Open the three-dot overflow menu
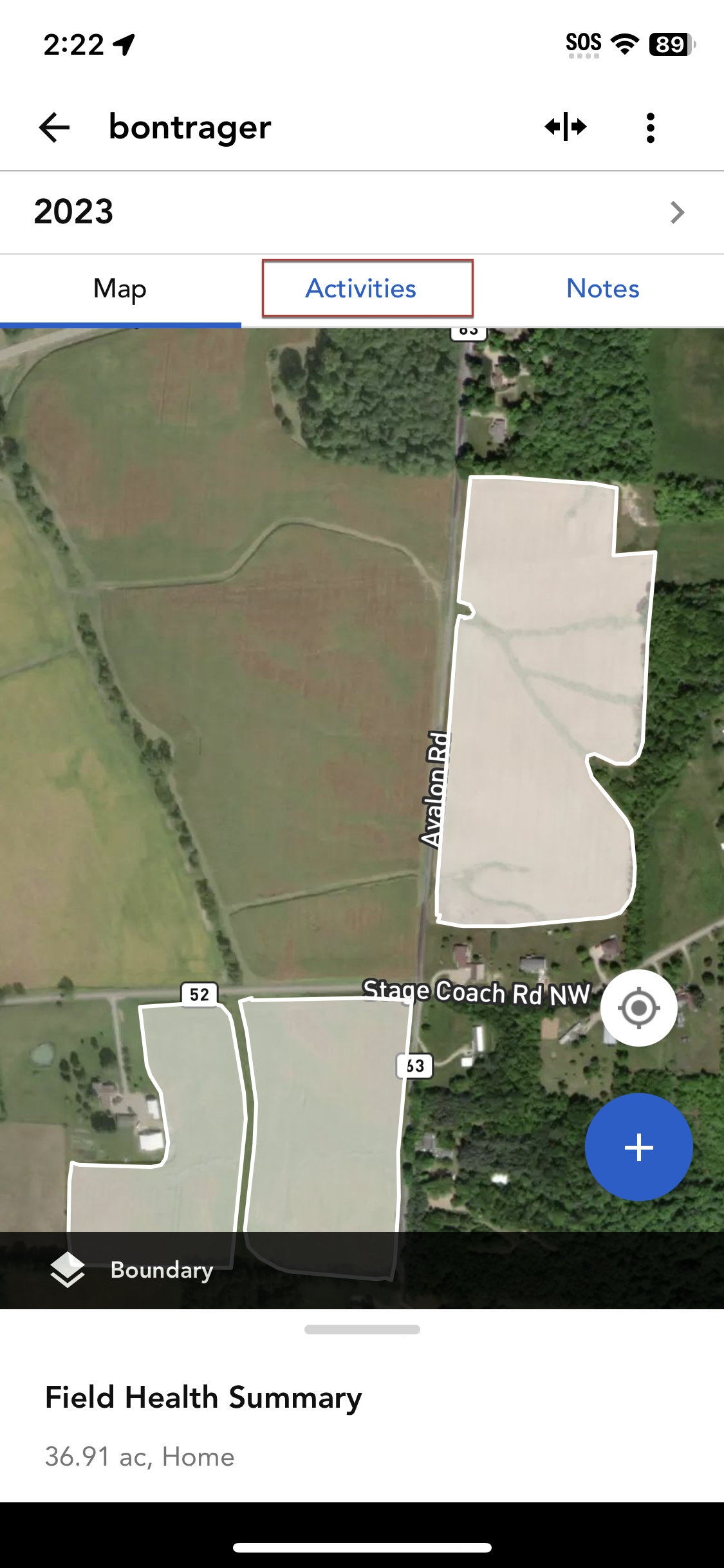This screenshot has width=724, height=1568. click(x=650, y=127)
